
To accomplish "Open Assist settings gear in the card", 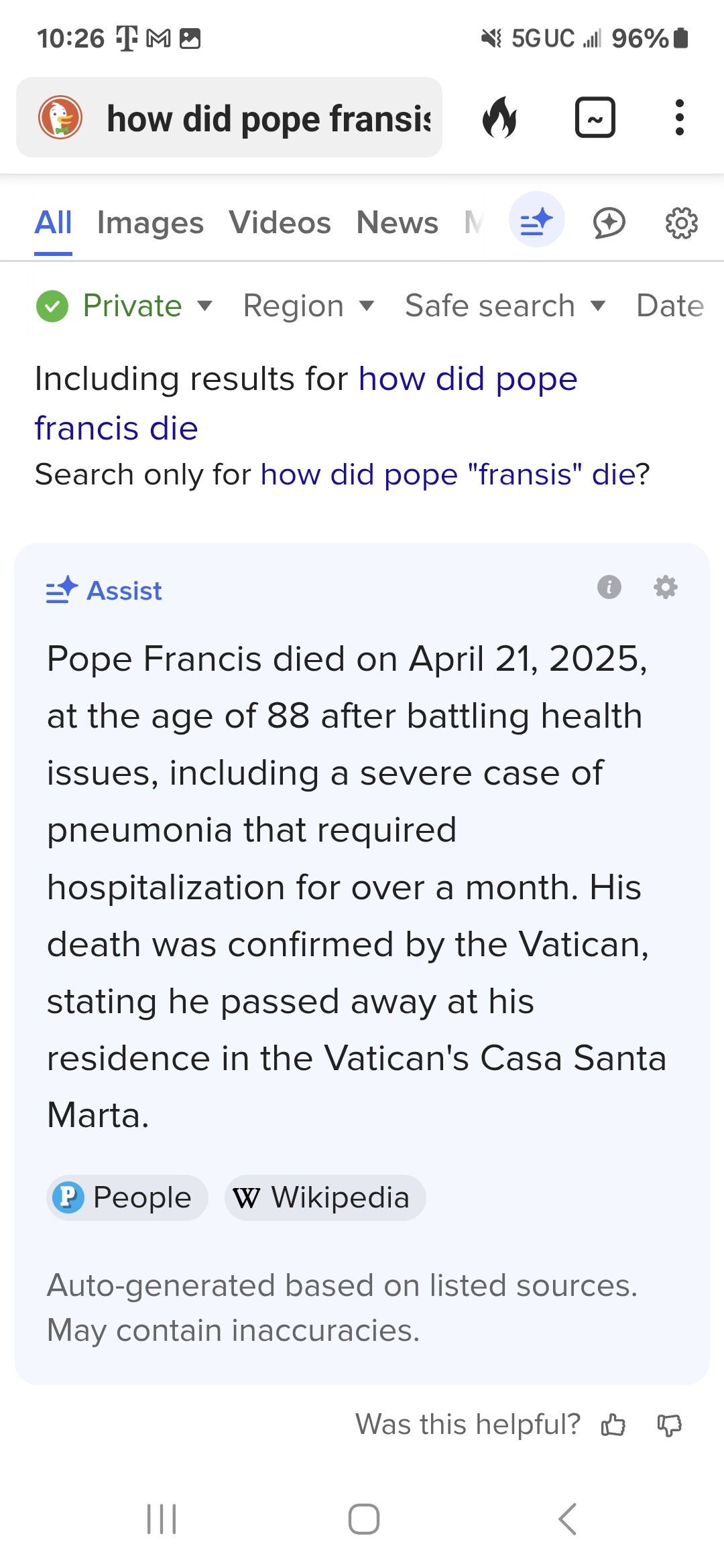I will 665,587.
